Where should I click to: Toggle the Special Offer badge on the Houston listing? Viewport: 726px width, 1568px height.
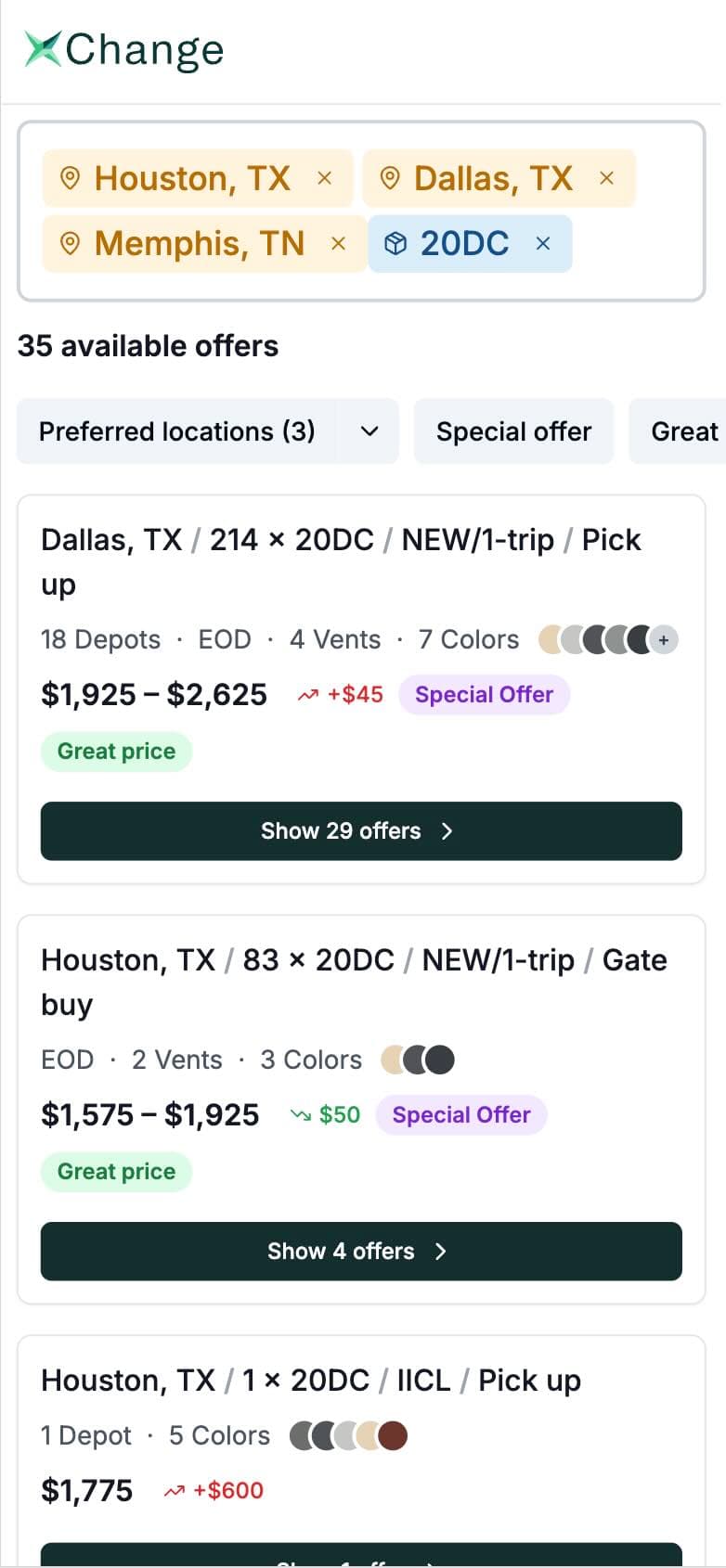[461, 1114]
